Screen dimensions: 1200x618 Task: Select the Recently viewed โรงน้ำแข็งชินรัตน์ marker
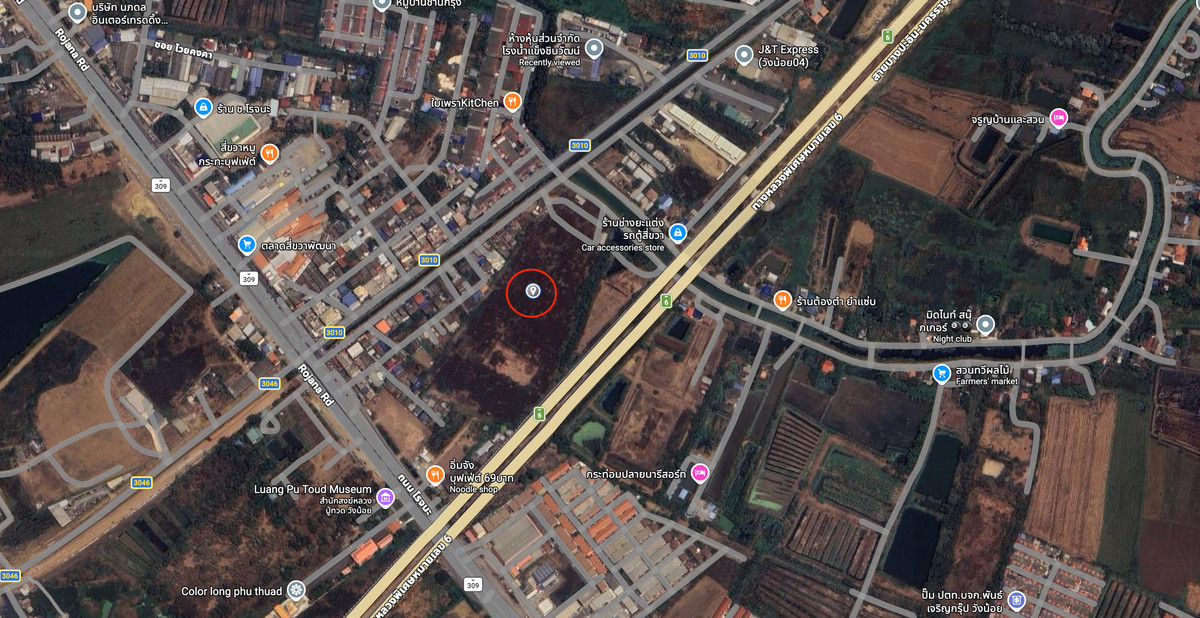[x=594, y=47]
